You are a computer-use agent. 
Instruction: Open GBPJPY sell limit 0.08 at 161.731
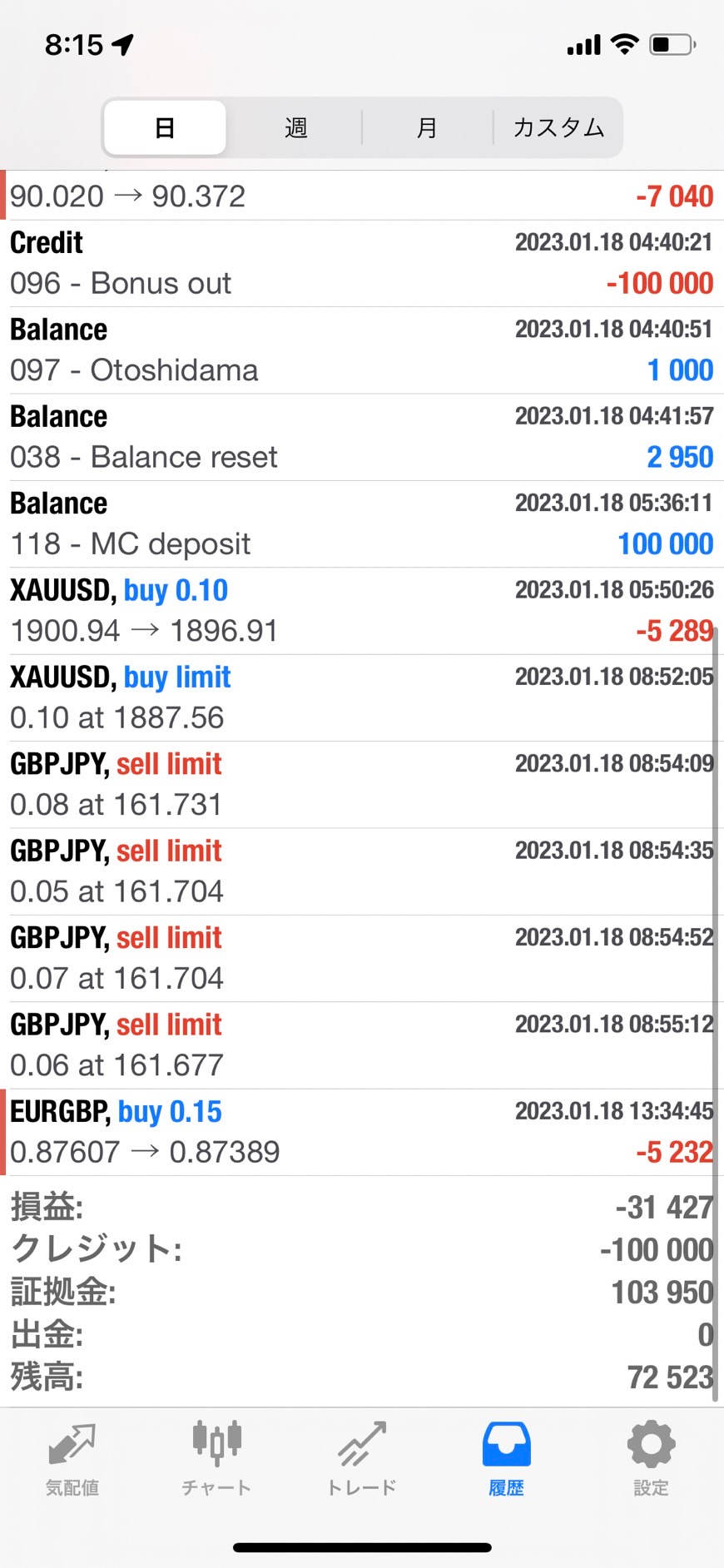point(362,784)
